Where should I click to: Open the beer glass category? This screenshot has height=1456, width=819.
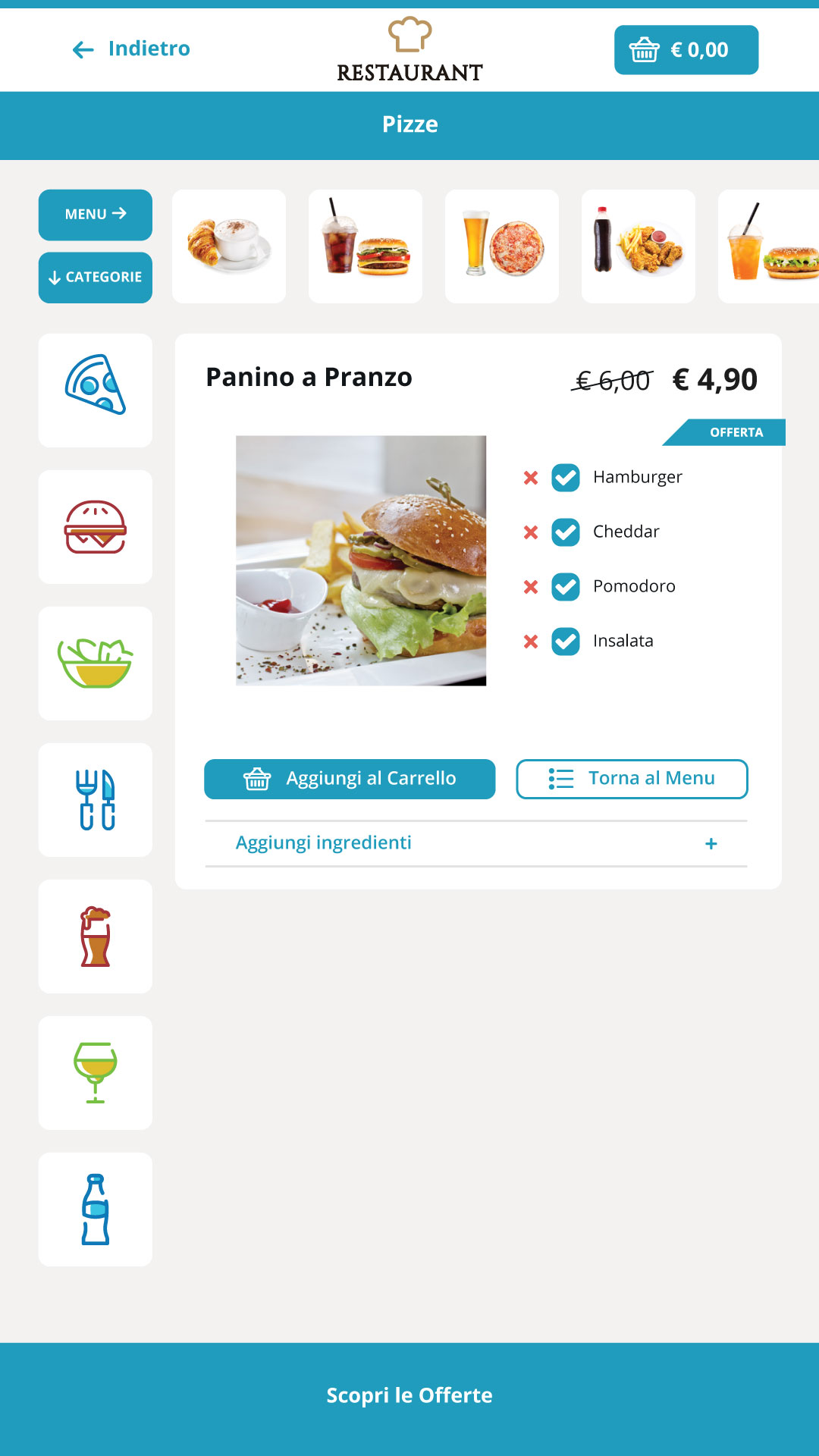tap(96, 937)
